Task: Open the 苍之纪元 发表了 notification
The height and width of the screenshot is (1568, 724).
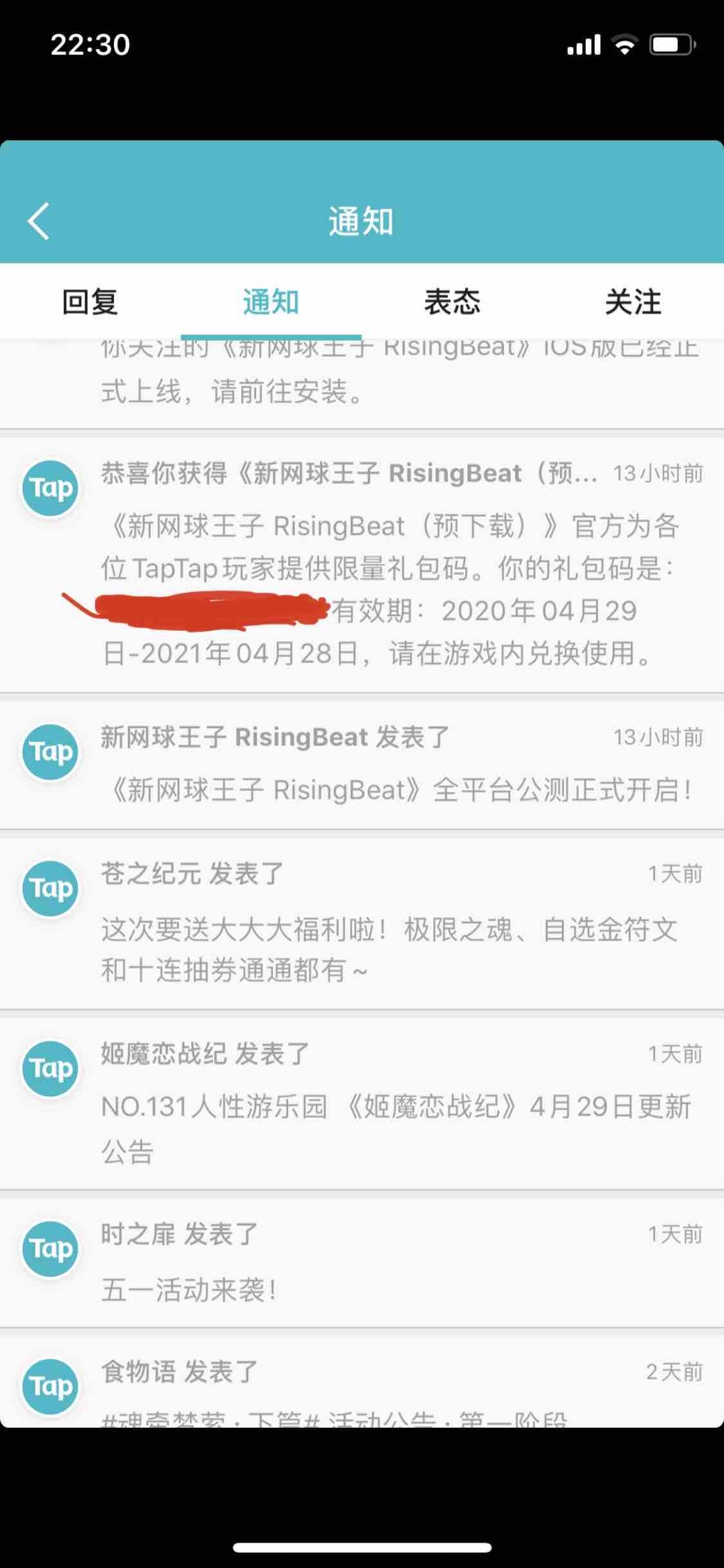Action: pyautogui.click(x=362, y=923)
